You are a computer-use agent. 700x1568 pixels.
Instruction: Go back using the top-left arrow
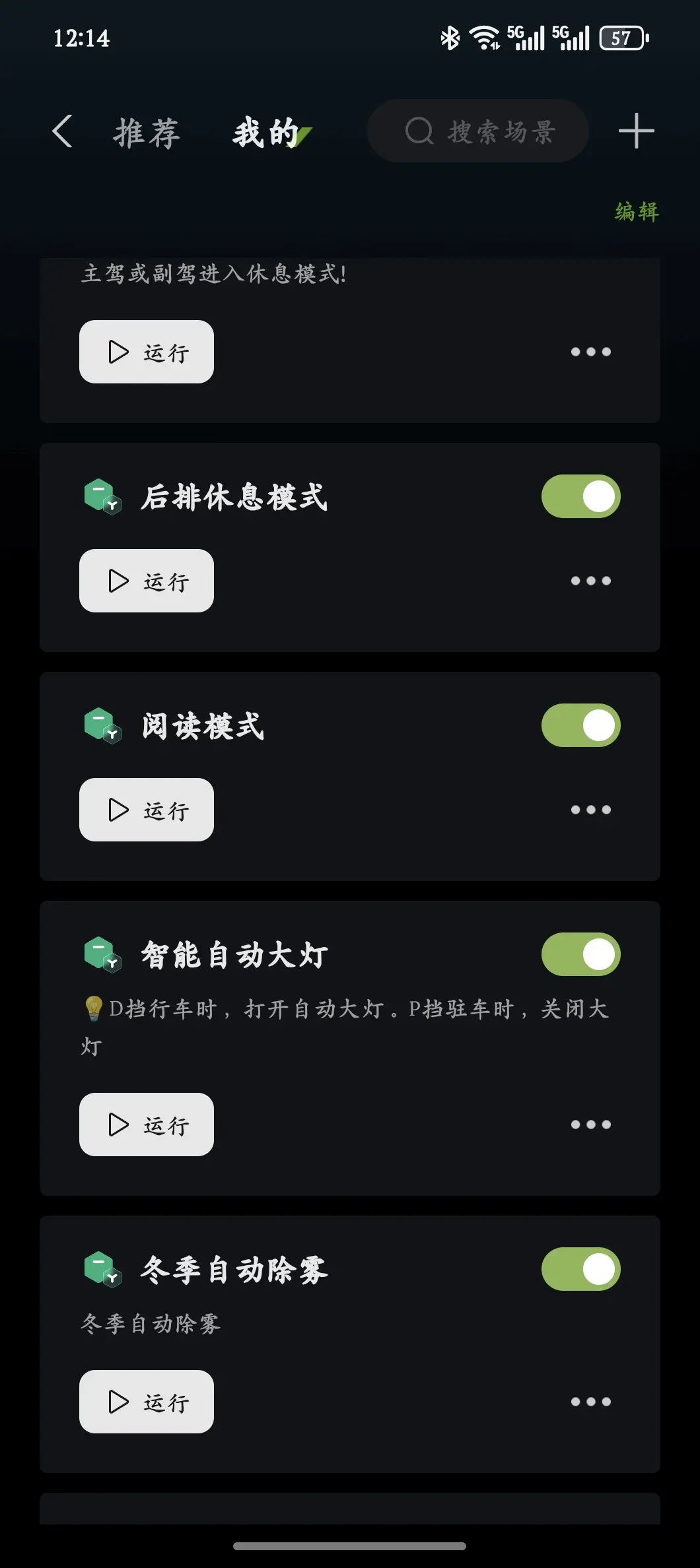pos(63,131)
